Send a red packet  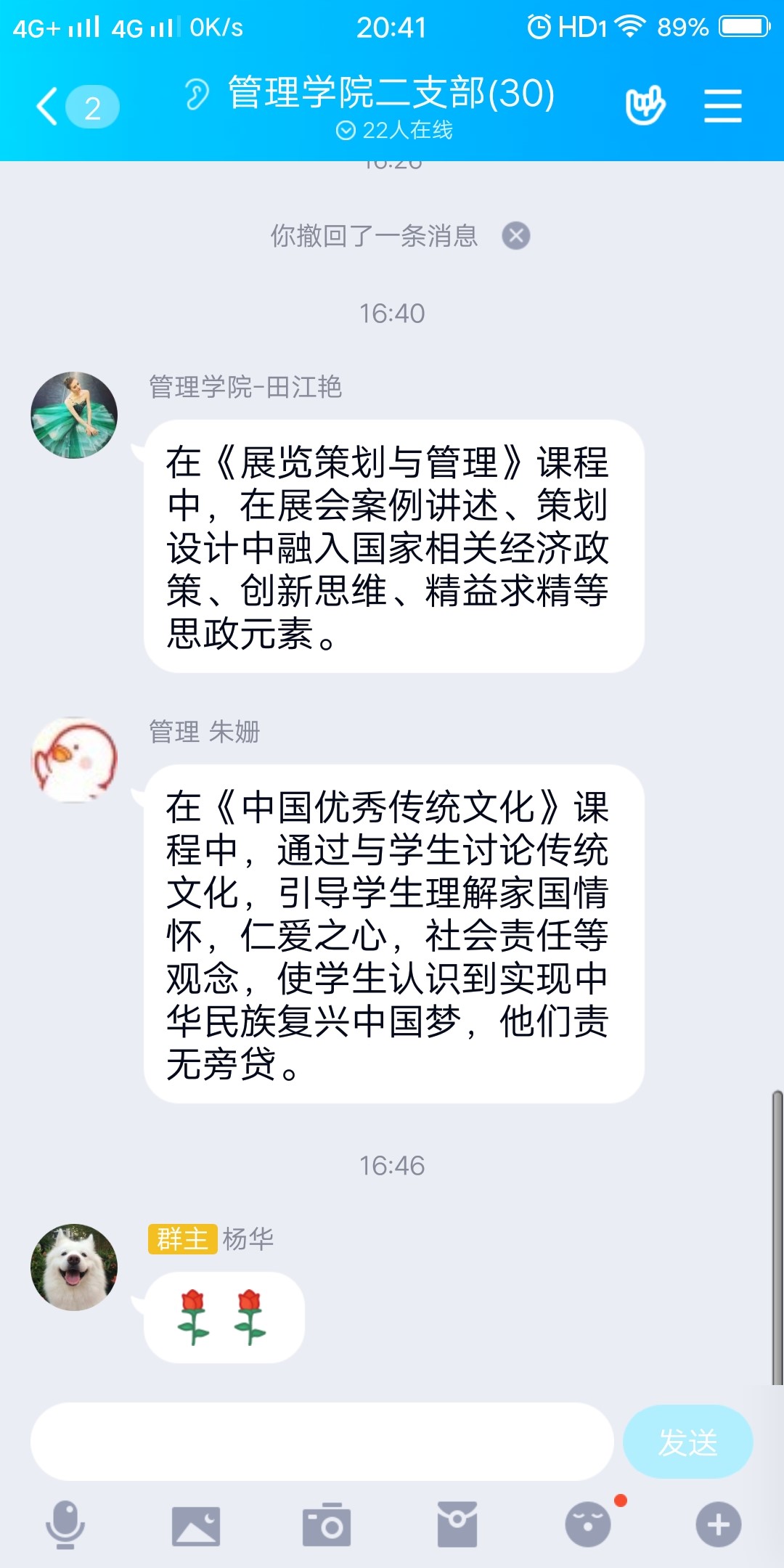point(457,1524)
